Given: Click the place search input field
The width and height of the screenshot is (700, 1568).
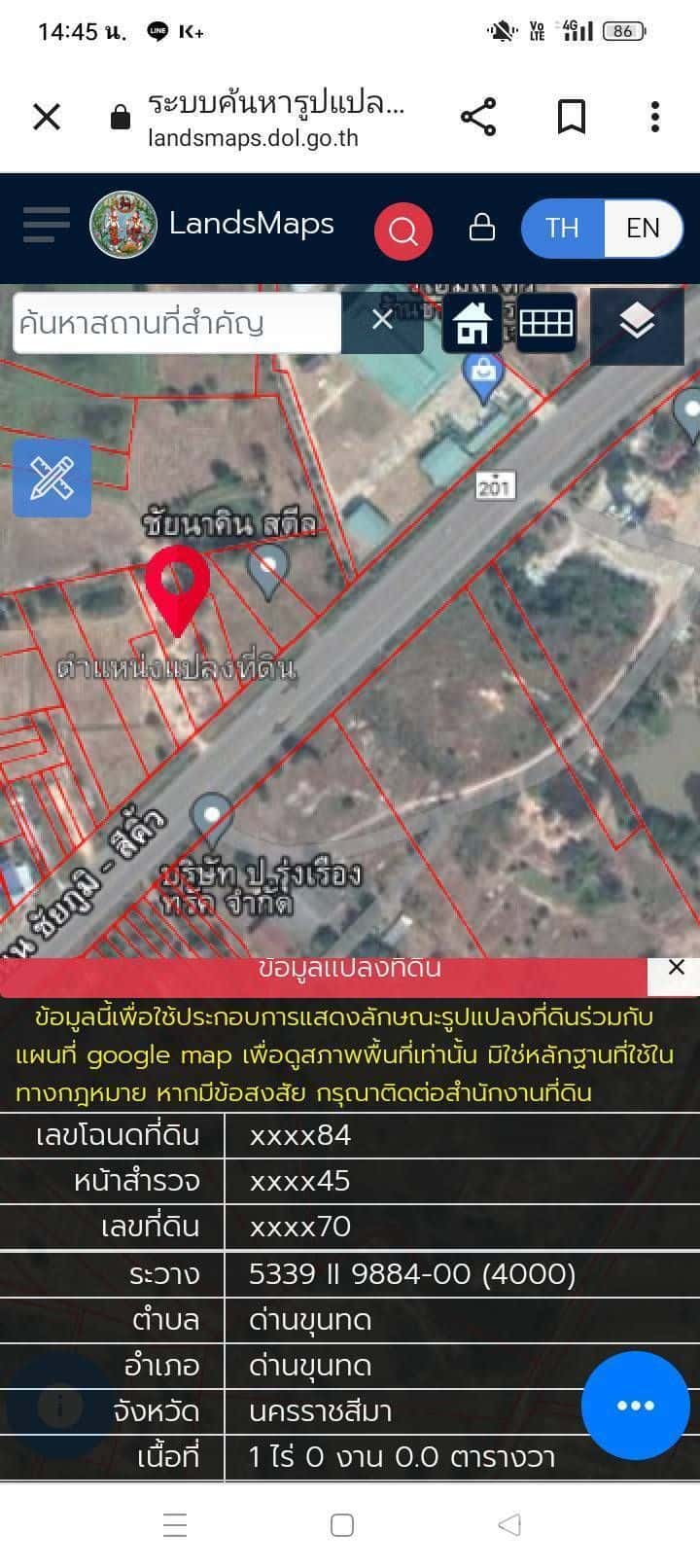Looking at the screenshot, I should point(175,322).
